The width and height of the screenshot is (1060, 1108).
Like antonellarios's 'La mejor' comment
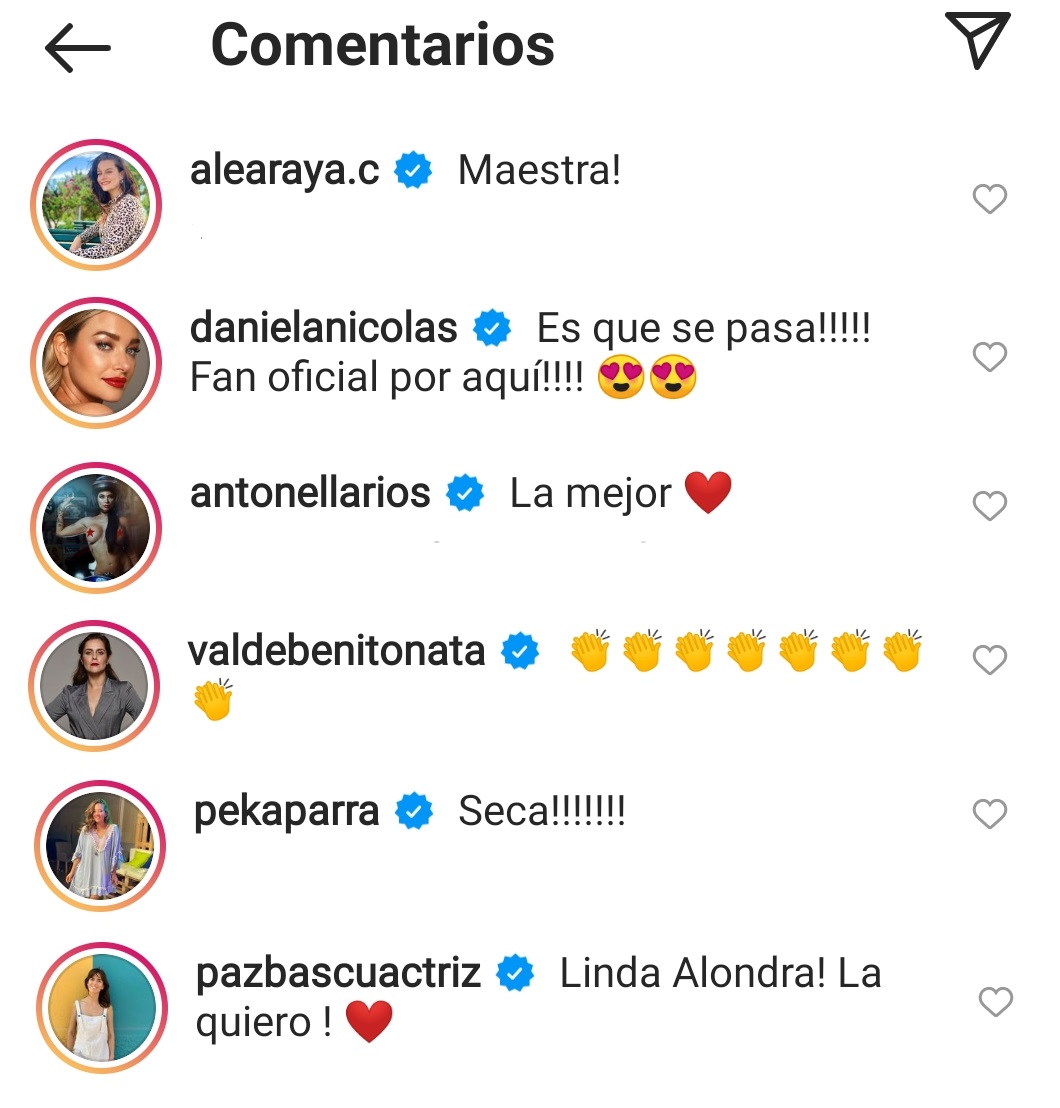[989, 506]
